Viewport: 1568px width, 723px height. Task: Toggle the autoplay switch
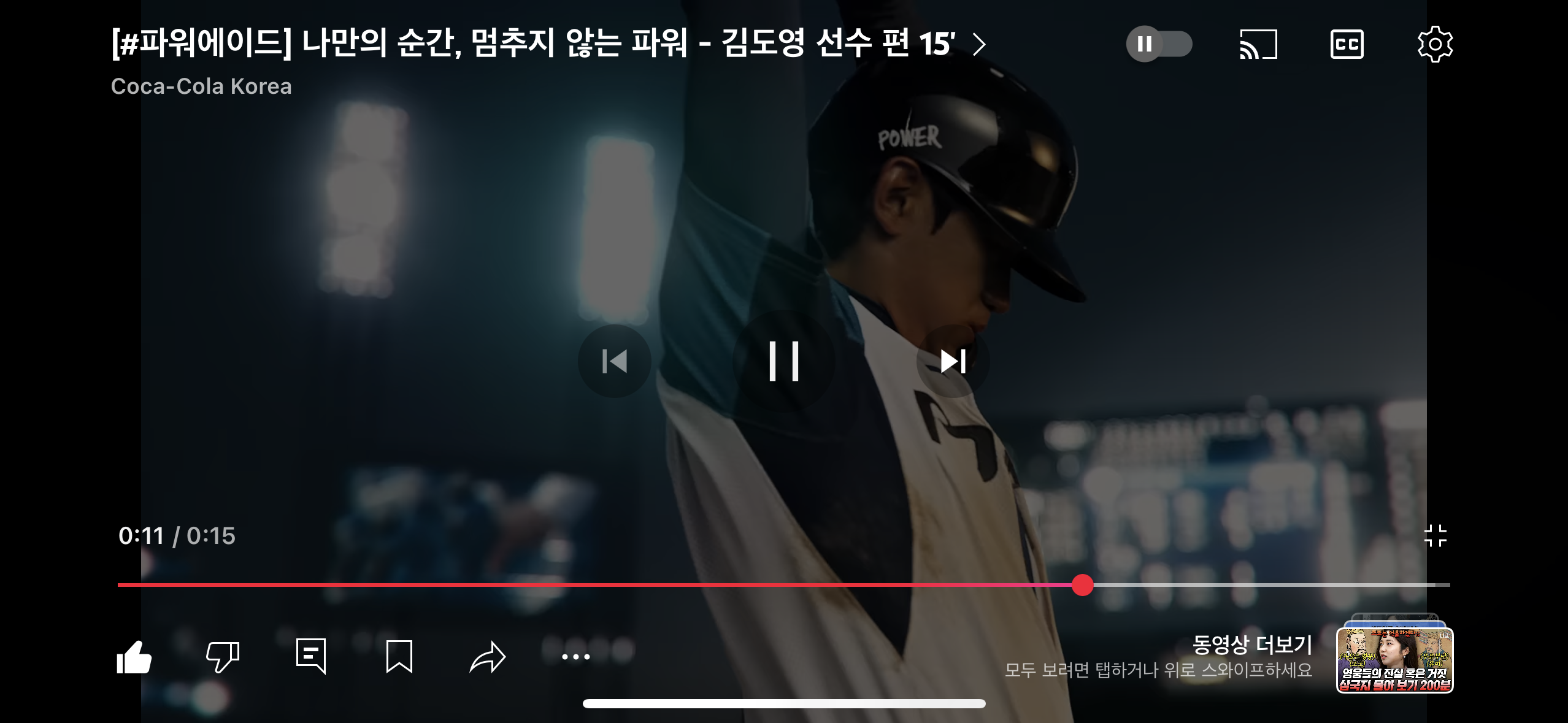click(1159, 44)
